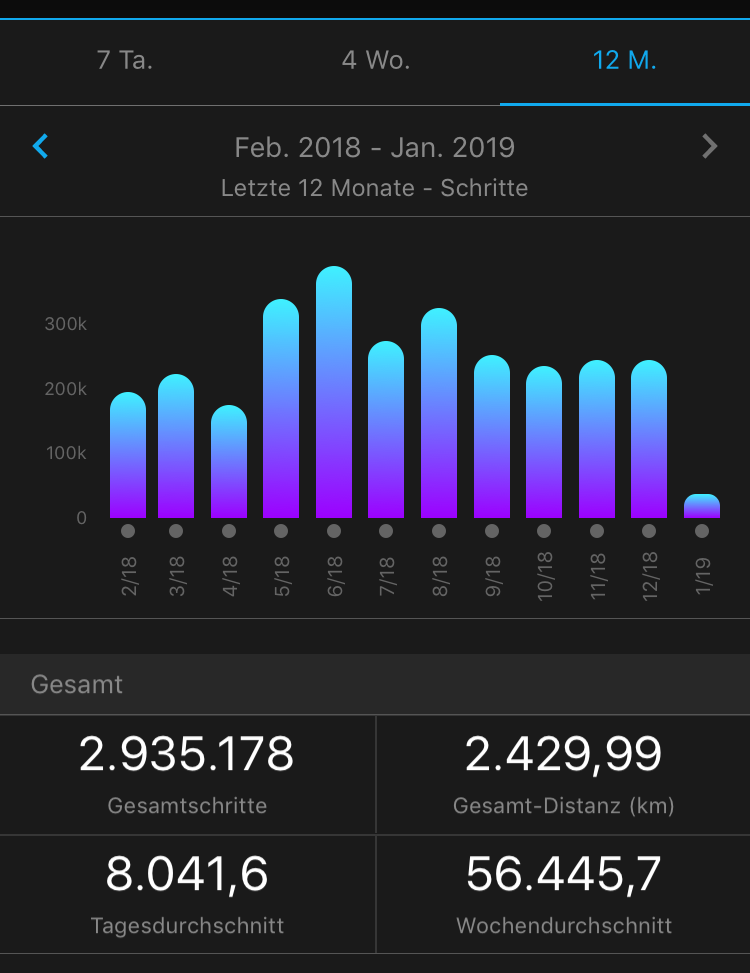This screenshot has width=750, height=973.
Task: Show step details for the 1/19 bar
Action: tap(702, 506)
